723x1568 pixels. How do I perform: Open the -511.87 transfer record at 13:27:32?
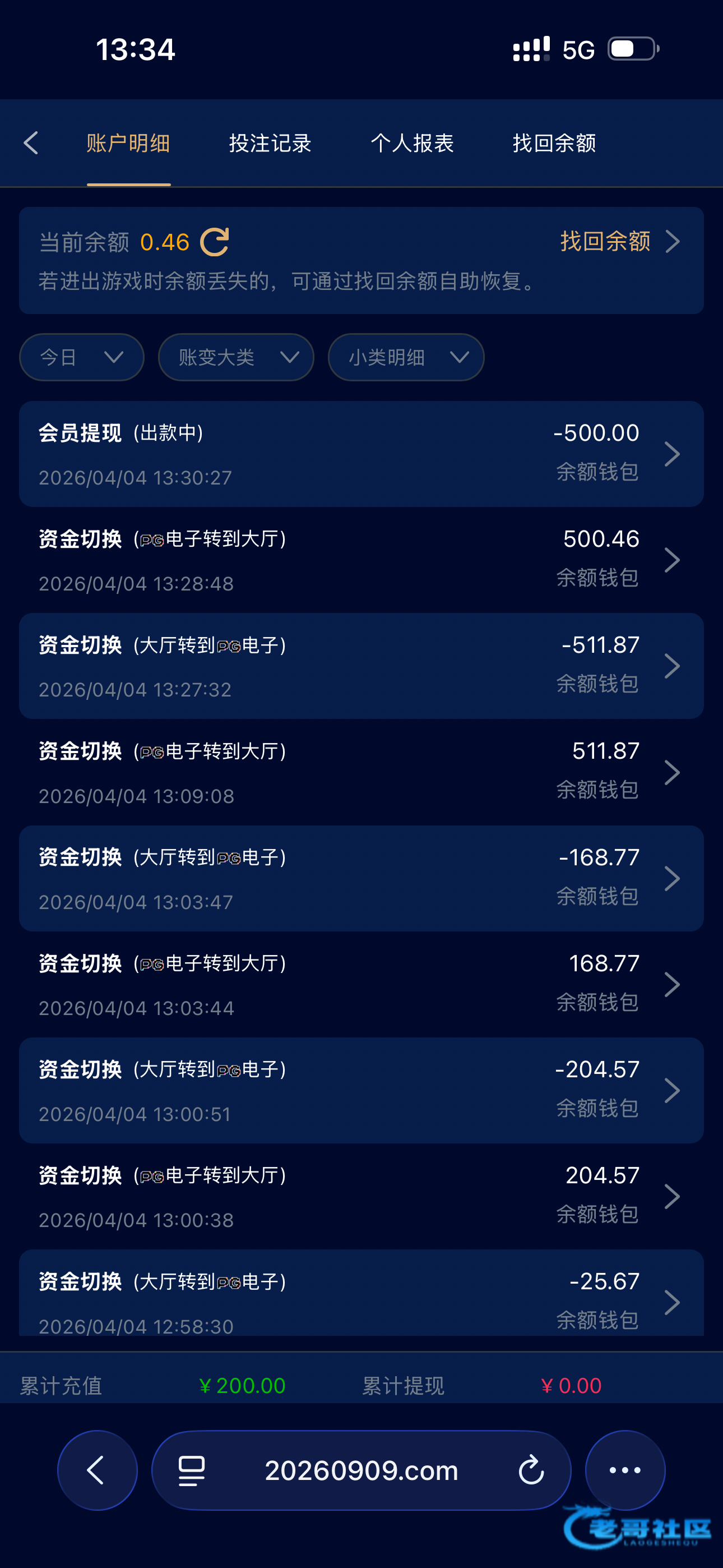361,666
